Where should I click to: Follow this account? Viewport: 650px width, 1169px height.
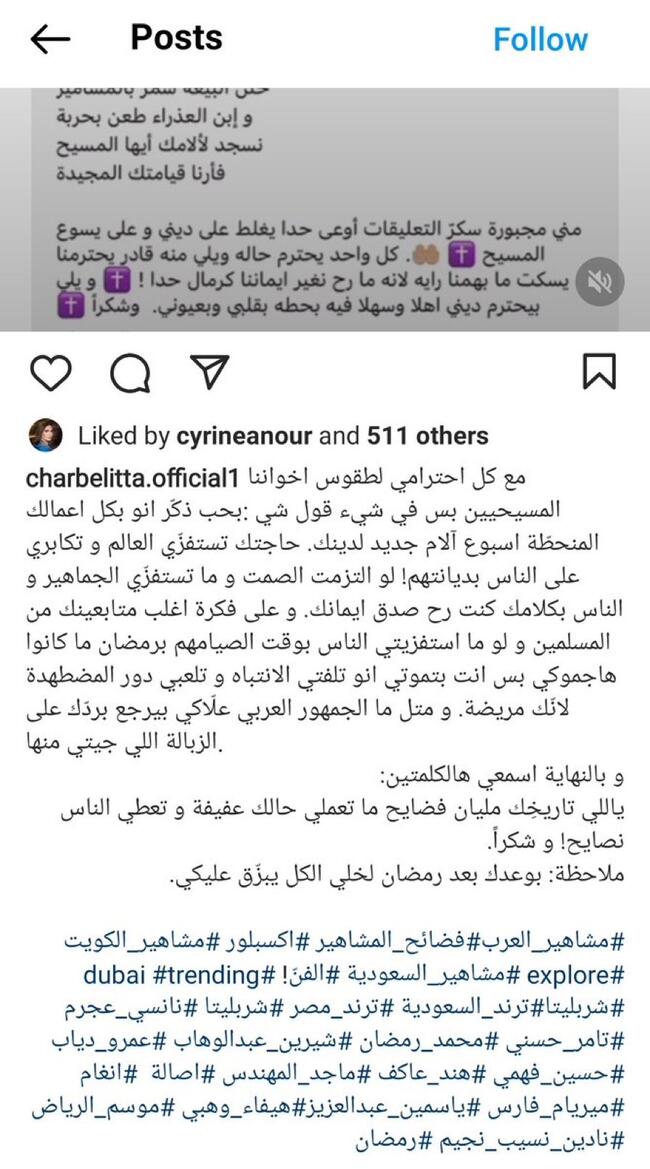coord(540,40)
